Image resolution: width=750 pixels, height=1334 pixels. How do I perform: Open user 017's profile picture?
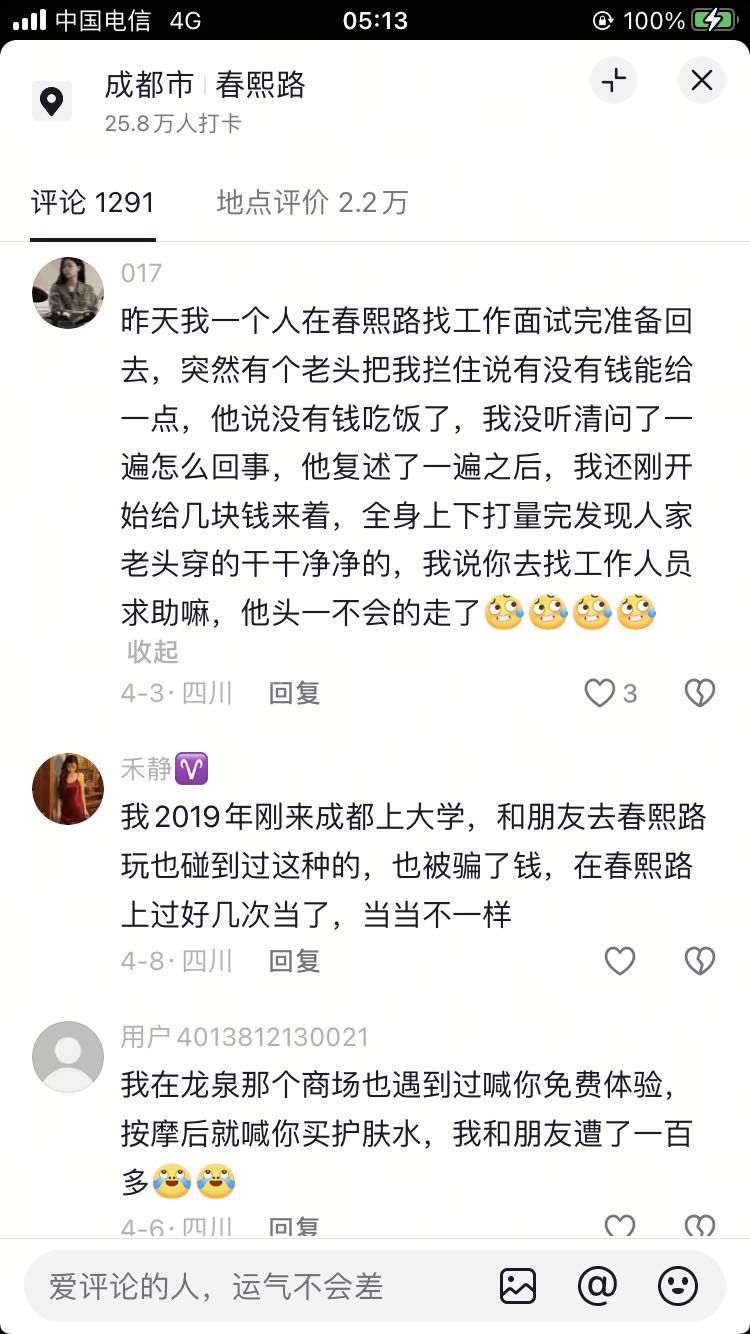68,293
